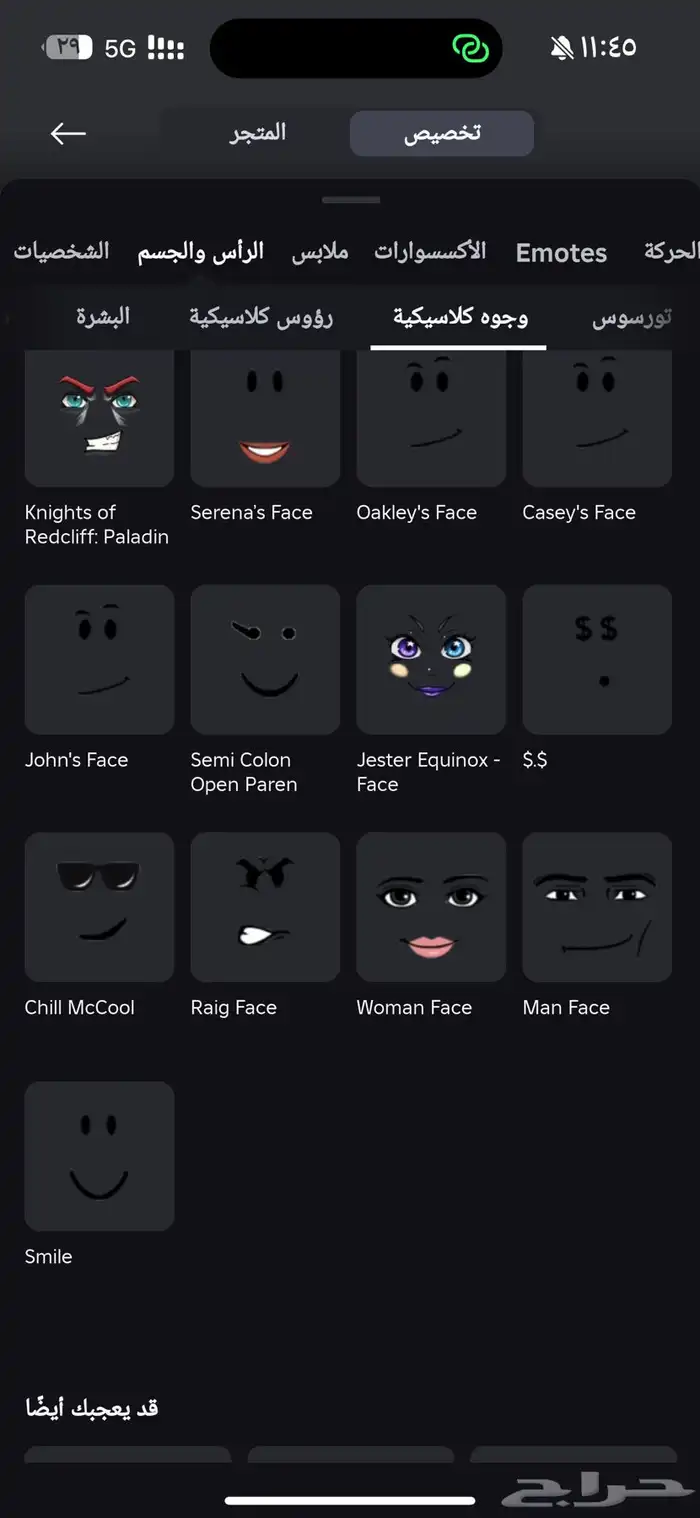The height and width of the screenshot is (1518, 700).
Task: Select the Knights of Redcliff: Paladin face
Action: tap(99, 420)
